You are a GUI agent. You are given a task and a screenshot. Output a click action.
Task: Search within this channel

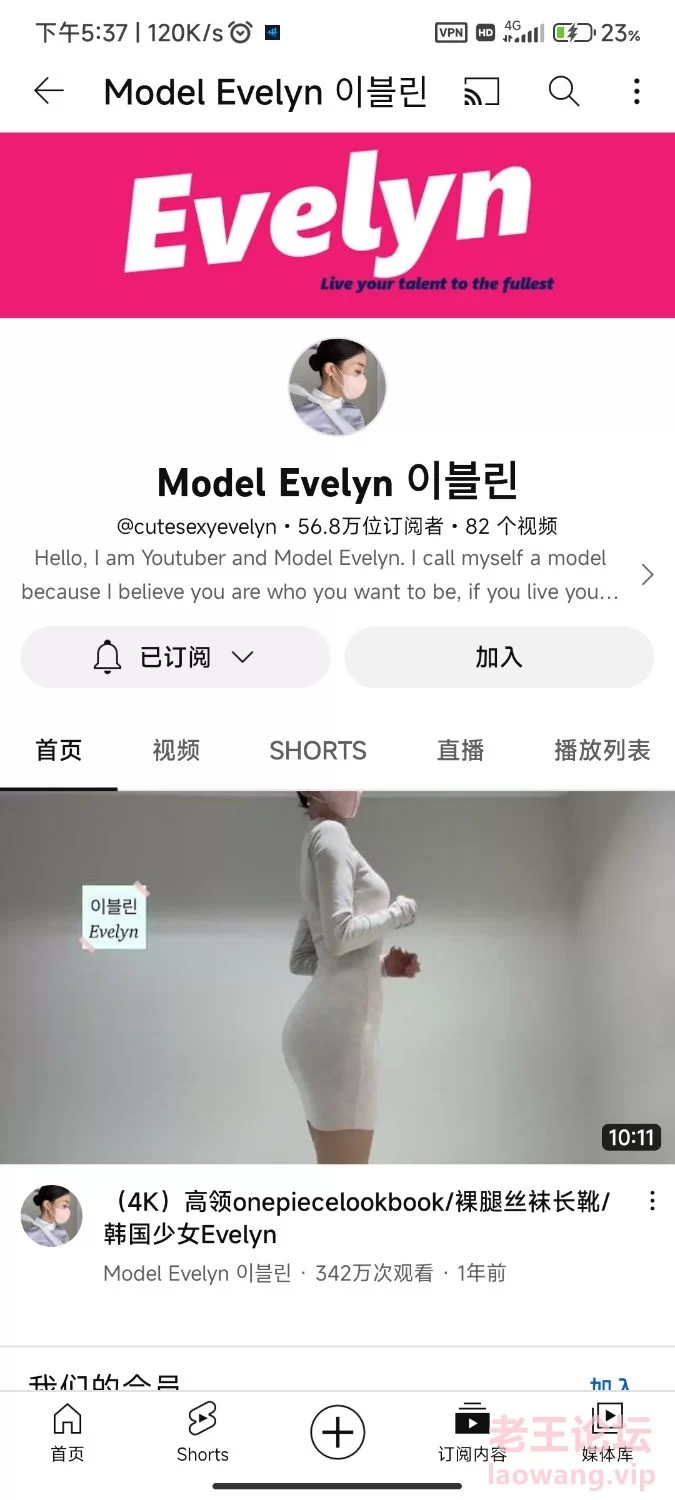tap(564, 92)
